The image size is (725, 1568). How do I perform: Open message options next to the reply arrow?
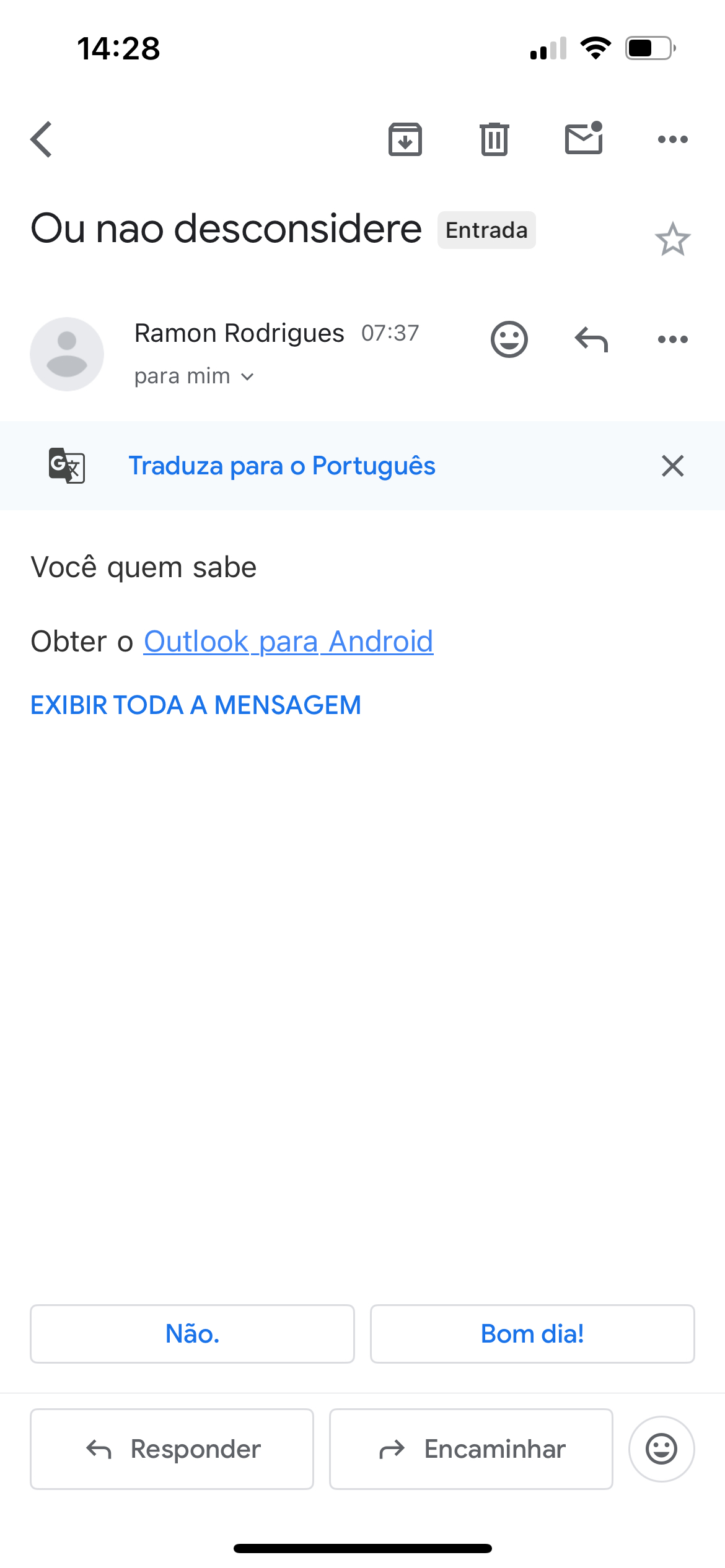[672, 339]
